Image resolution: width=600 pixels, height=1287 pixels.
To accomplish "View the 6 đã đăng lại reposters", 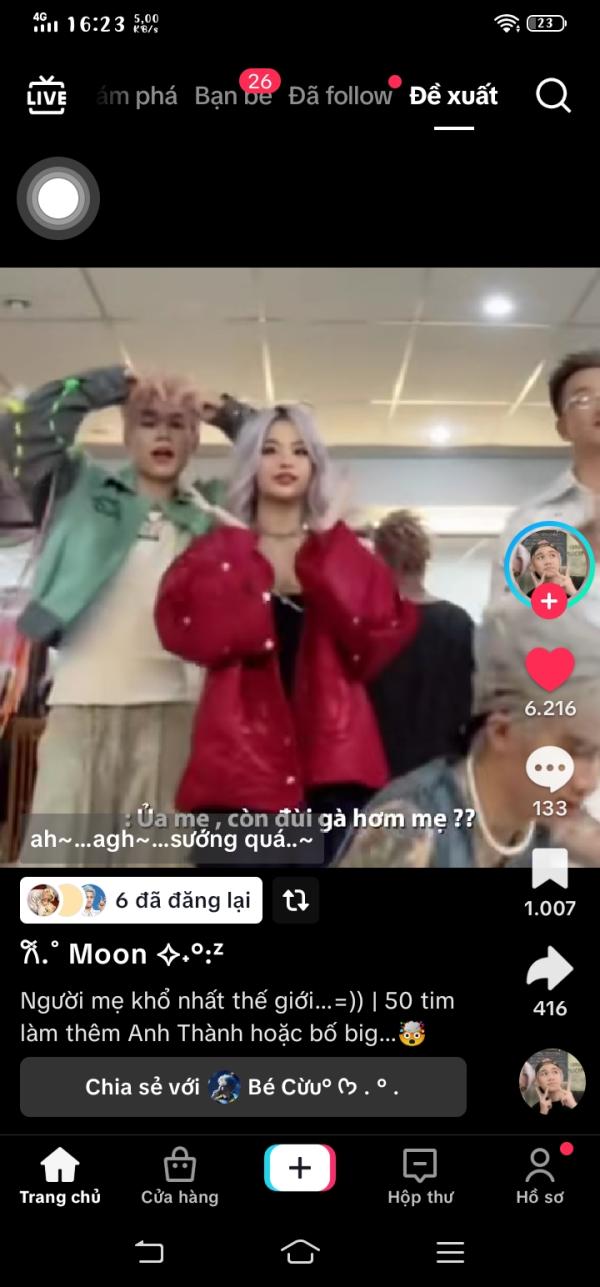I will click(141, 900).
